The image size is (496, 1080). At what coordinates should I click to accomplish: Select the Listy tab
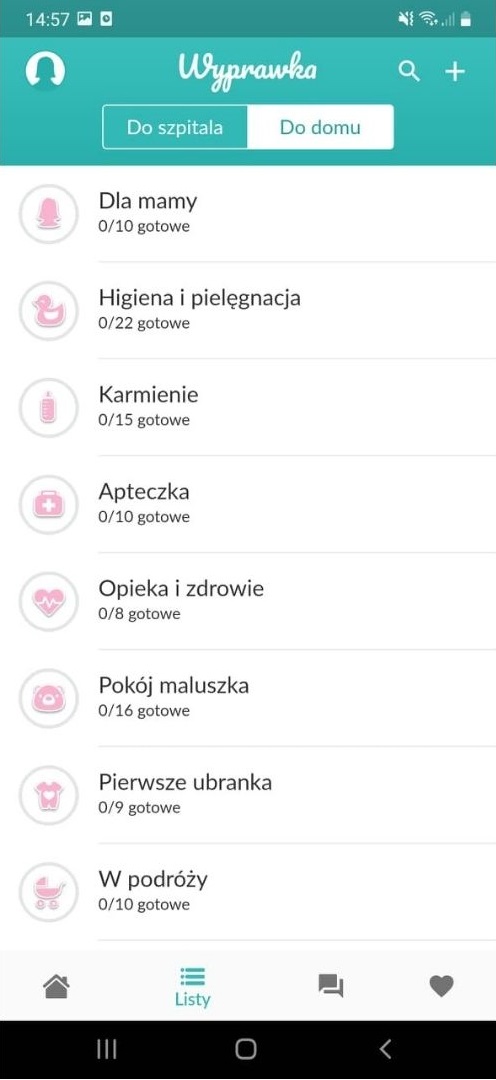tap(192, 987)
